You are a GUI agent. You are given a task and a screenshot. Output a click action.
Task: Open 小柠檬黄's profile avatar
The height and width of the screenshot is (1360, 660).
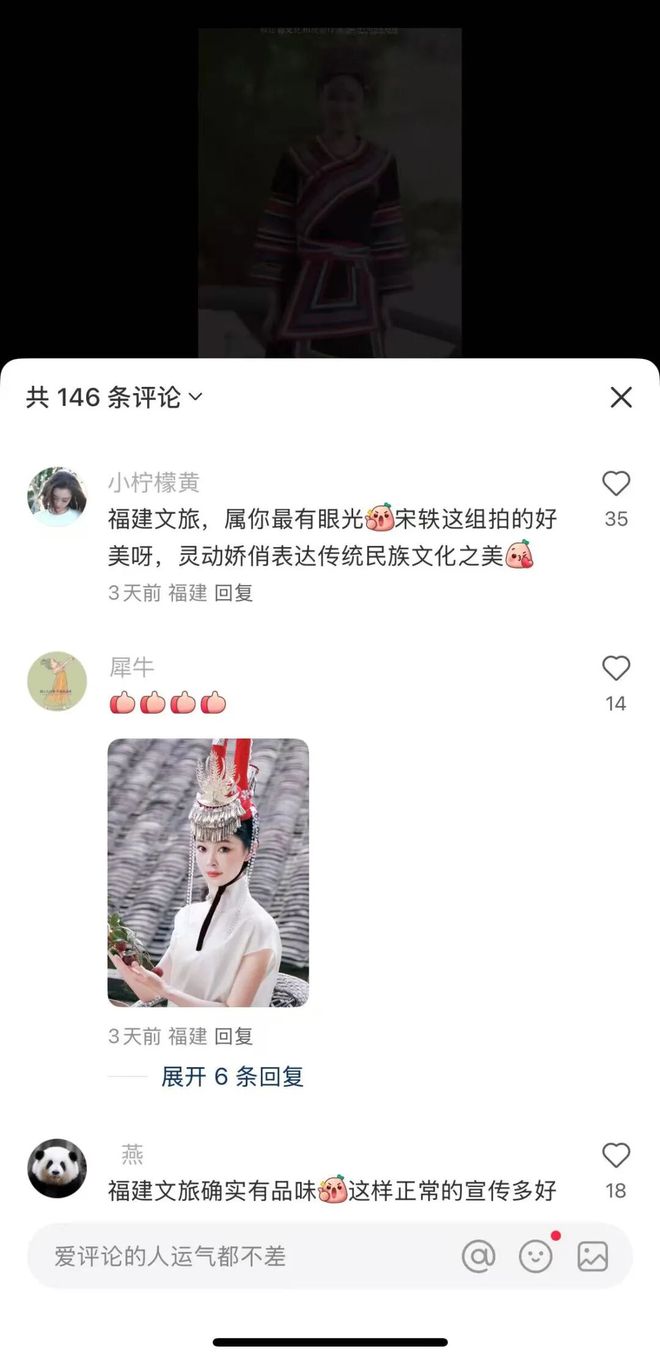click(x=57, y=497)
